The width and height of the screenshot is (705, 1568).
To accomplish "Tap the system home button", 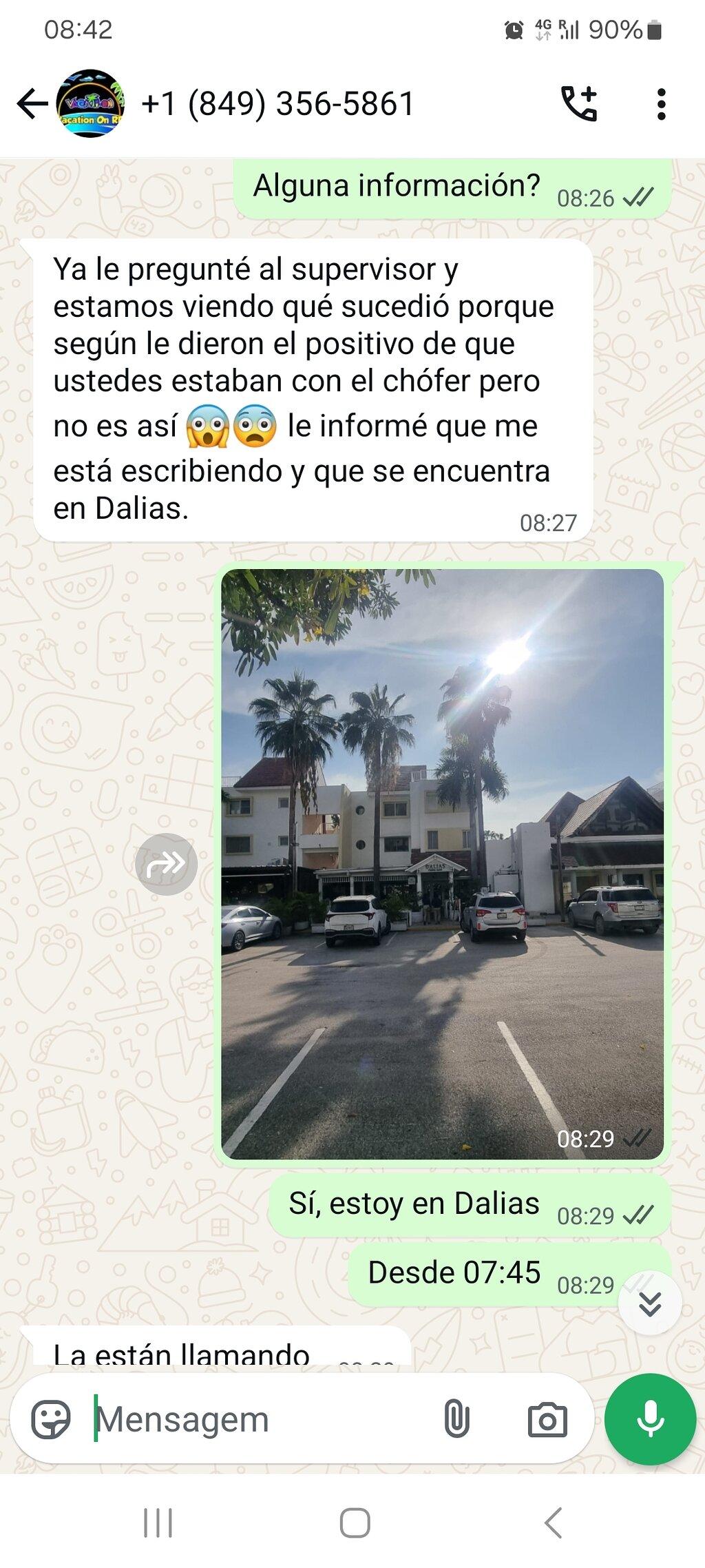I will [355, 1523].
